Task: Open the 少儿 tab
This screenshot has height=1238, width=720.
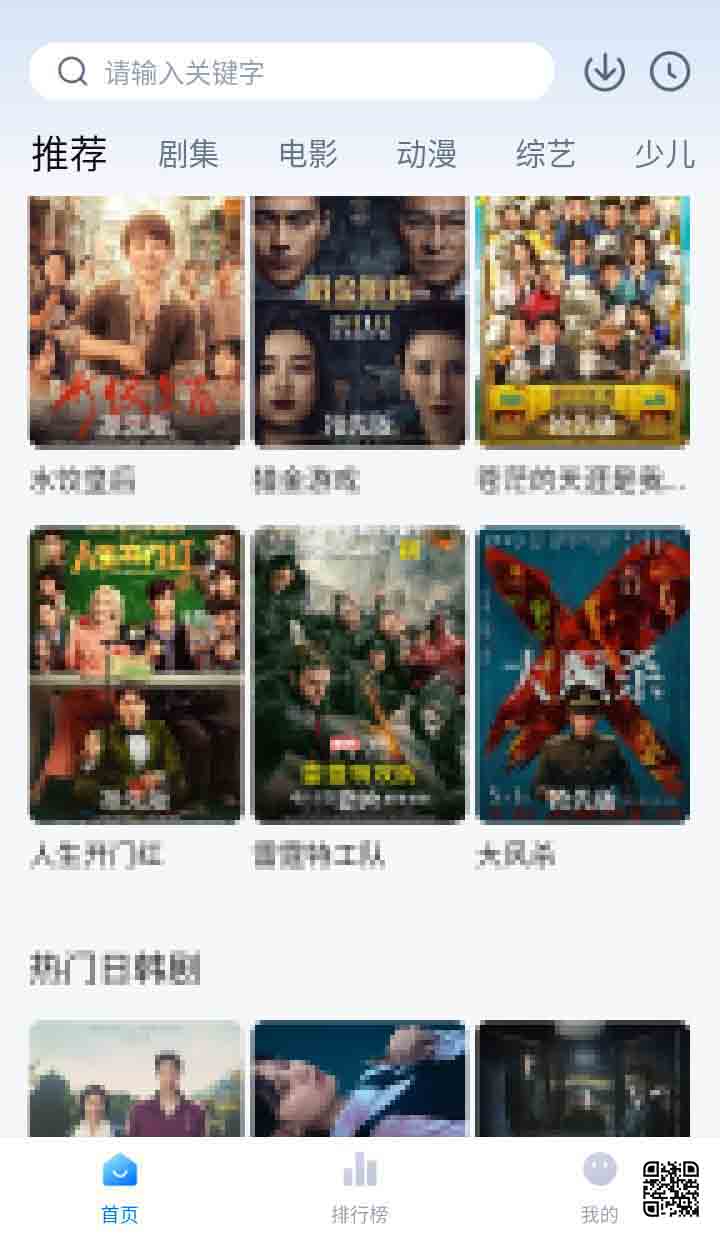Action: click(664, 154)
